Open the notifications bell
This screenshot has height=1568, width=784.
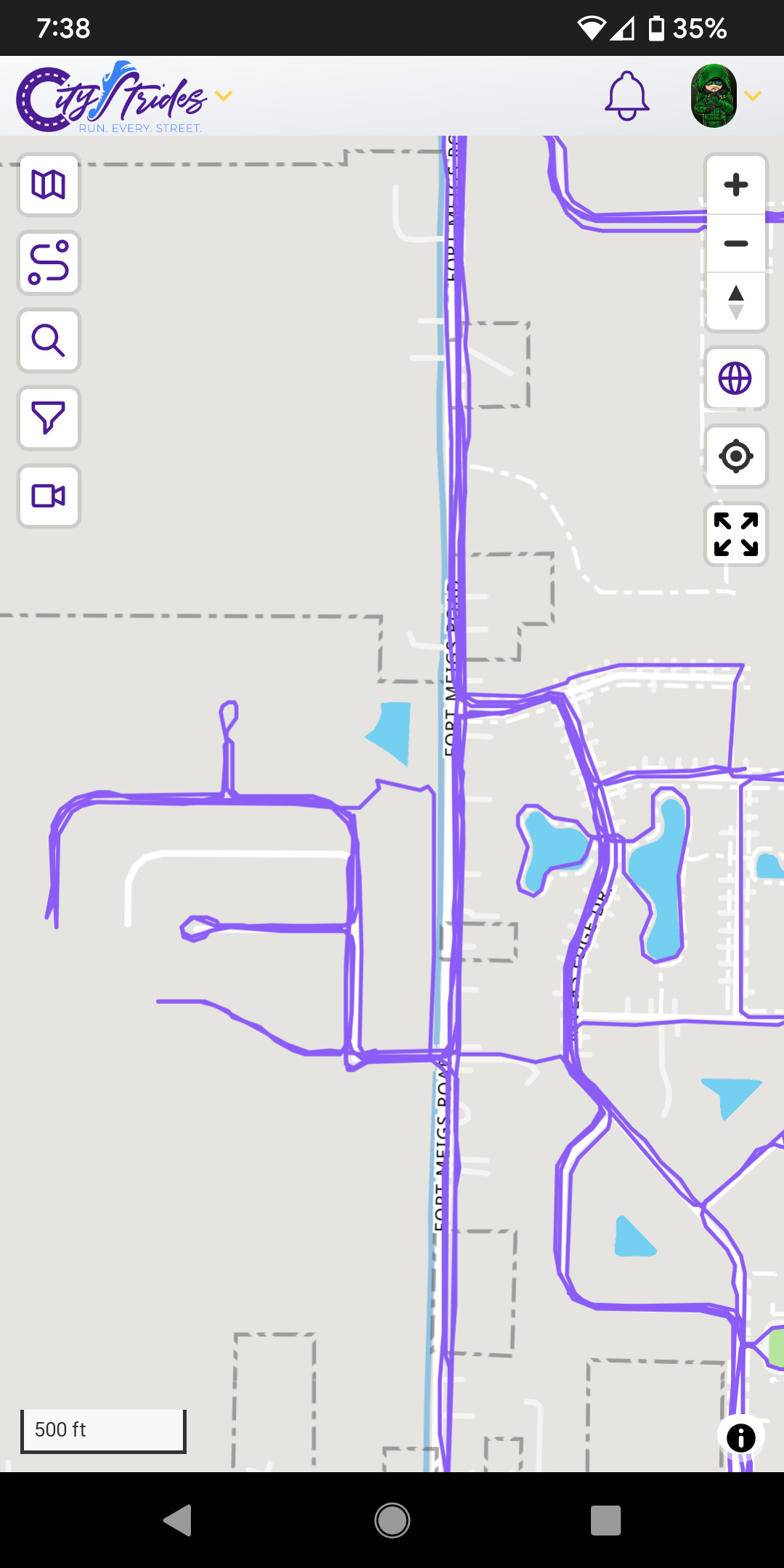(x=626, y=96)
